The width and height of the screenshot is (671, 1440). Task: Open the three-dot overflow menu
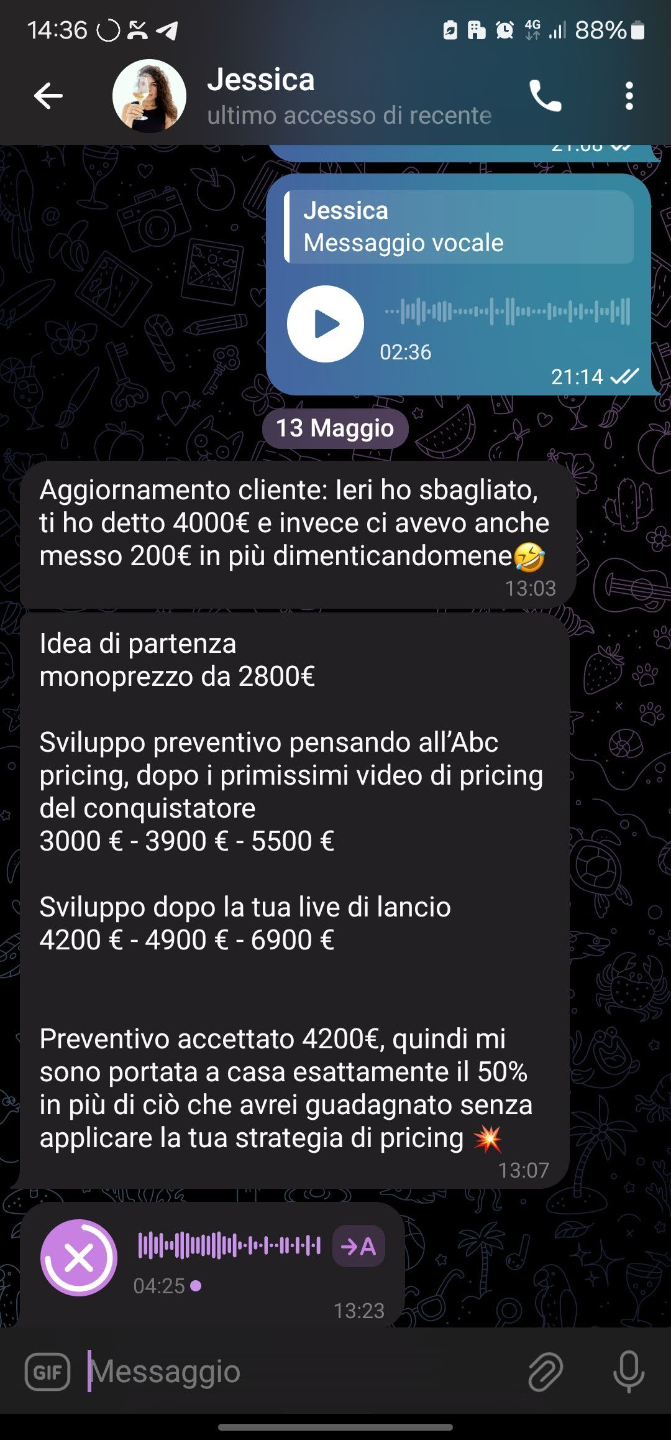click(x=629, y=96)
